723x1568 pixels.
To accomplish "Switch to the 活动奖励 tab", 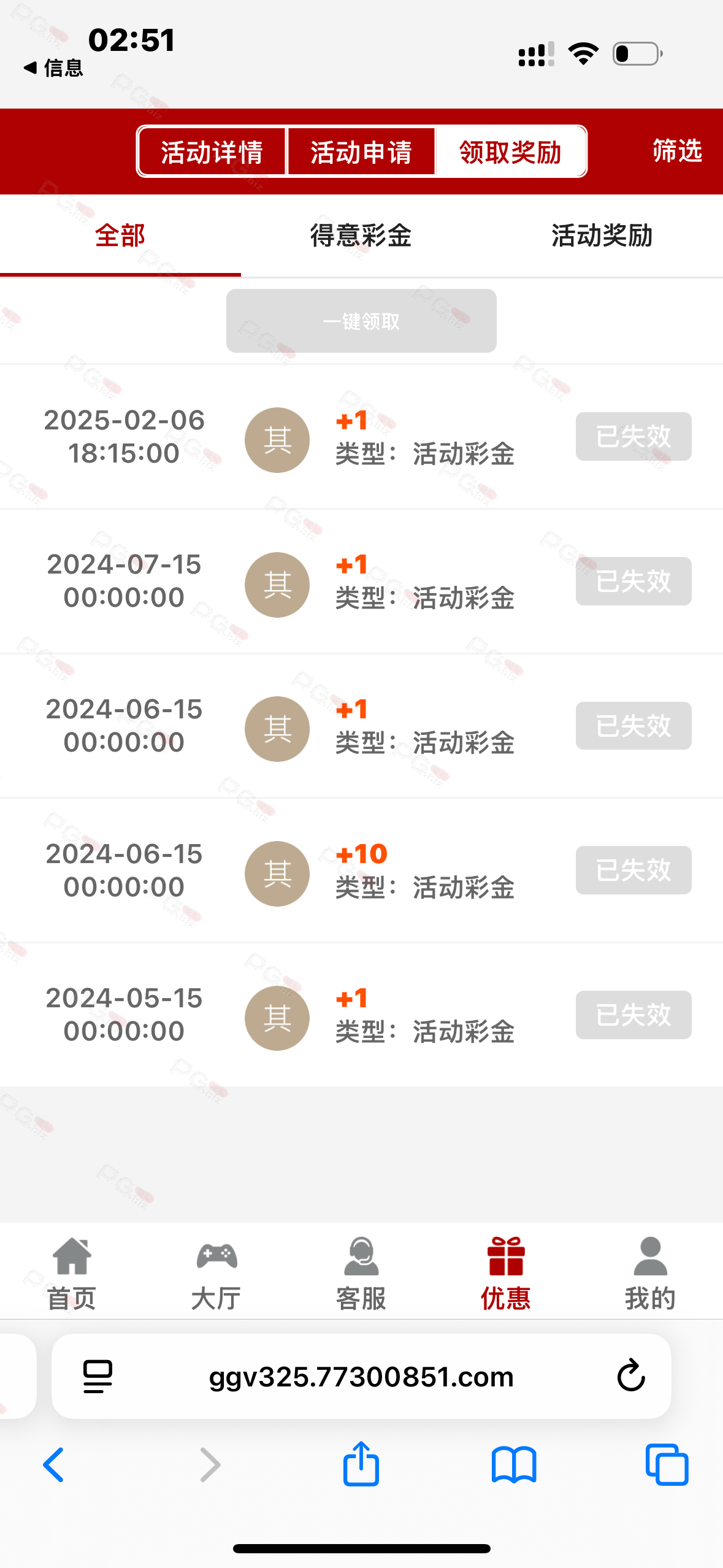I will [602, 236].
